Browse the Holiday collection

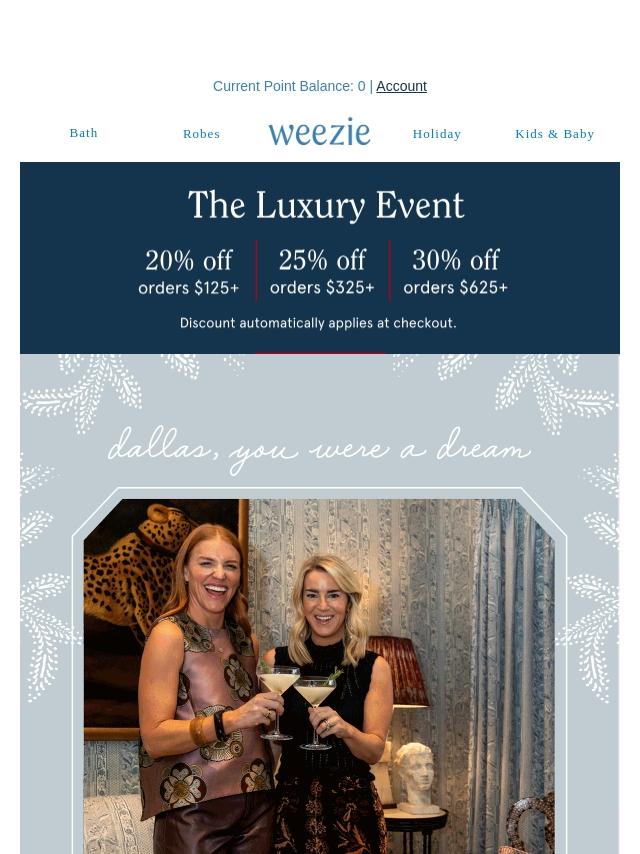(x=437, y=134)
